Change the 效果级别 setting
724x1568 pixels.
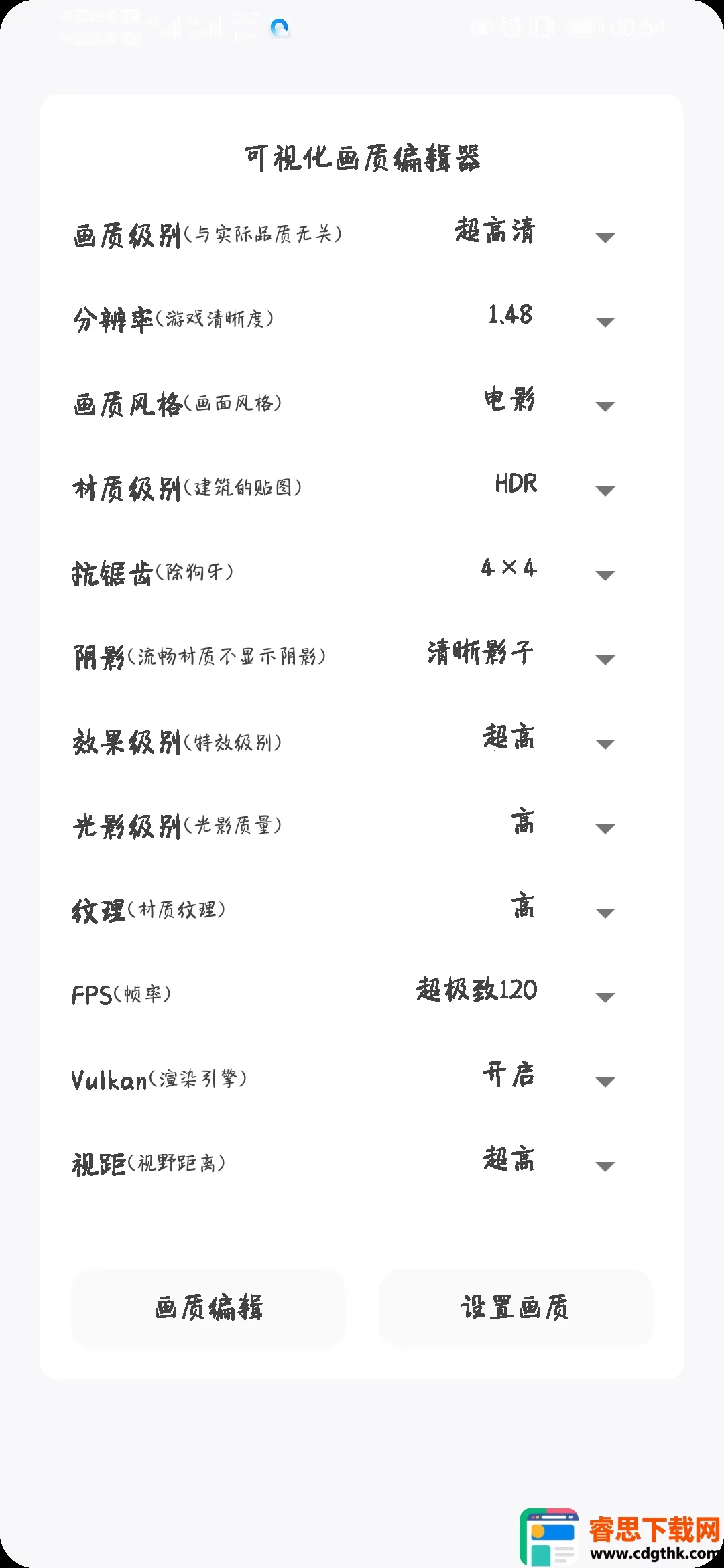point(605,744)
